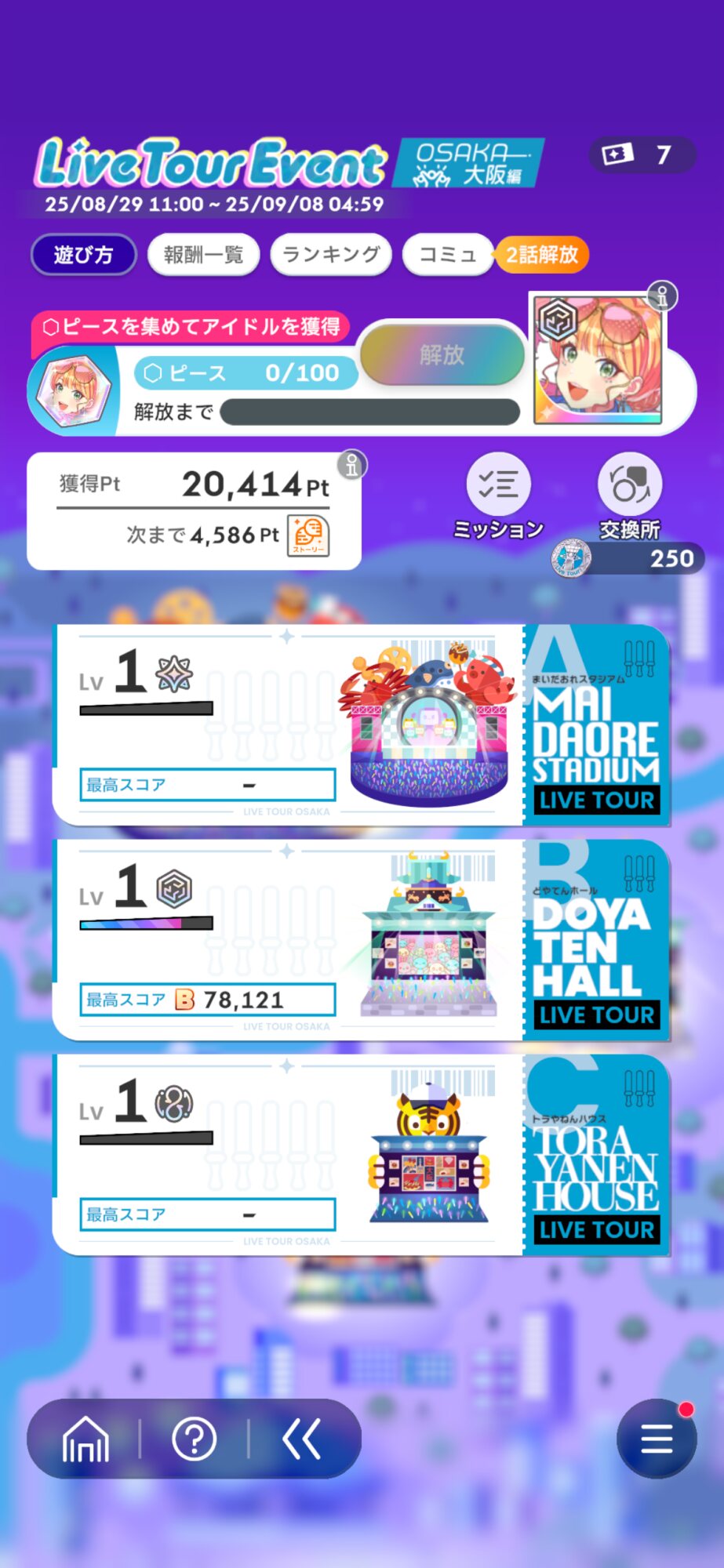
Task: Go back with the double-arrow button
Action: [302, 1439]
